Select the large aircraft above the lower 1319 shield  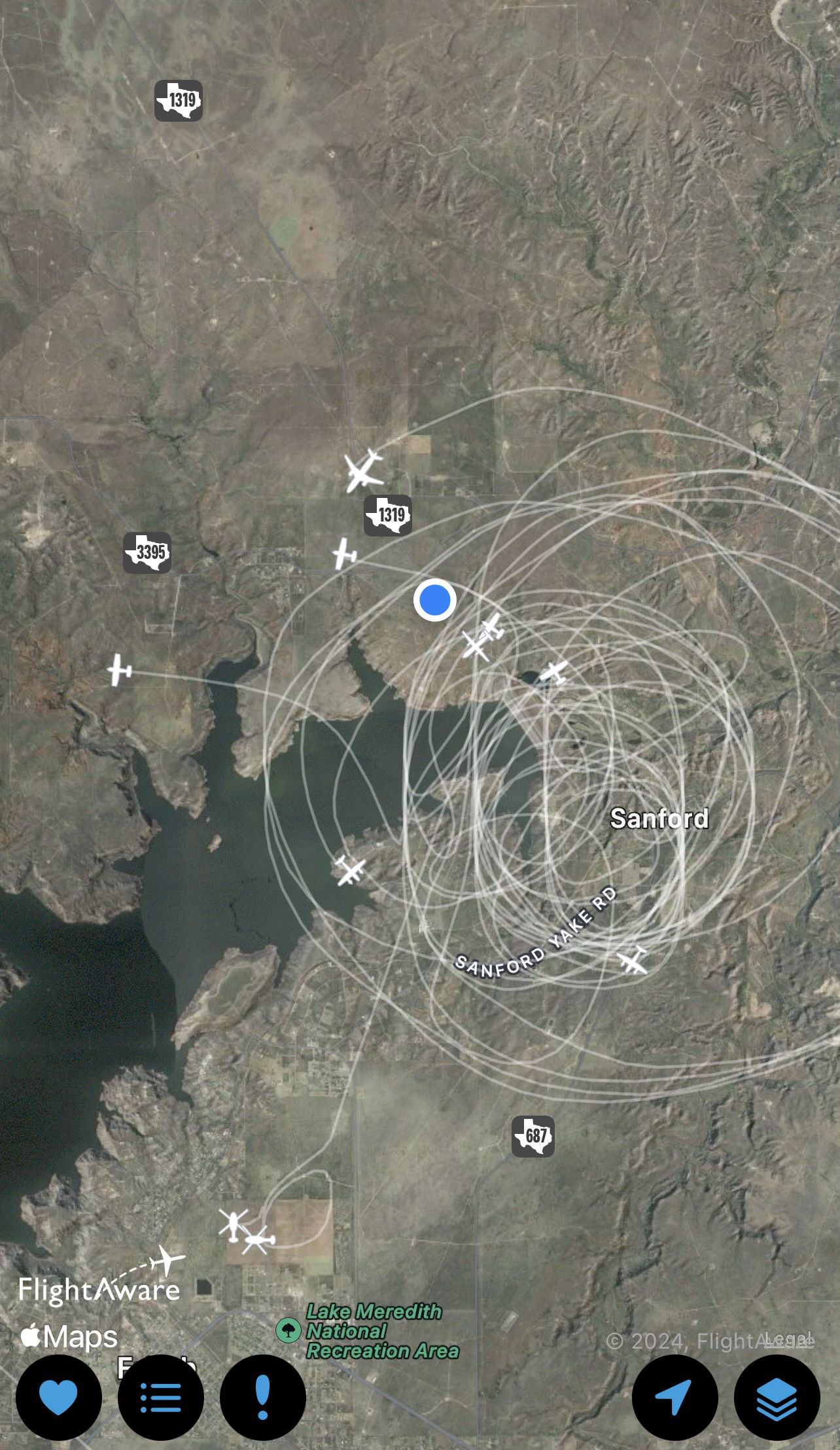pyautogui.click(x=363, y=470)
